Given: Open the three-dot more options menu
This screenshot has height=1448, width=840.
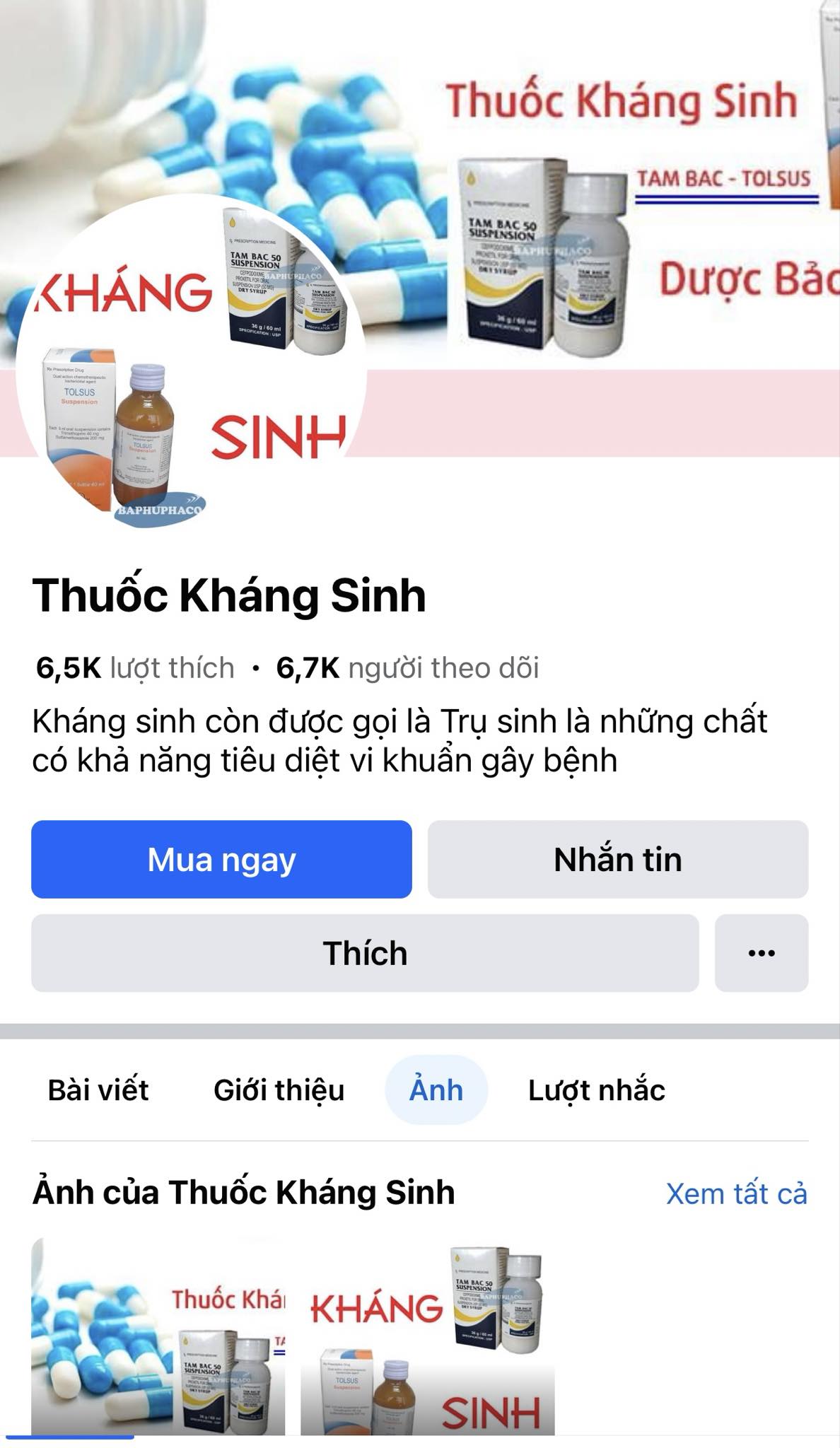Looking at the screenshot, I should [x=761, y=952].
